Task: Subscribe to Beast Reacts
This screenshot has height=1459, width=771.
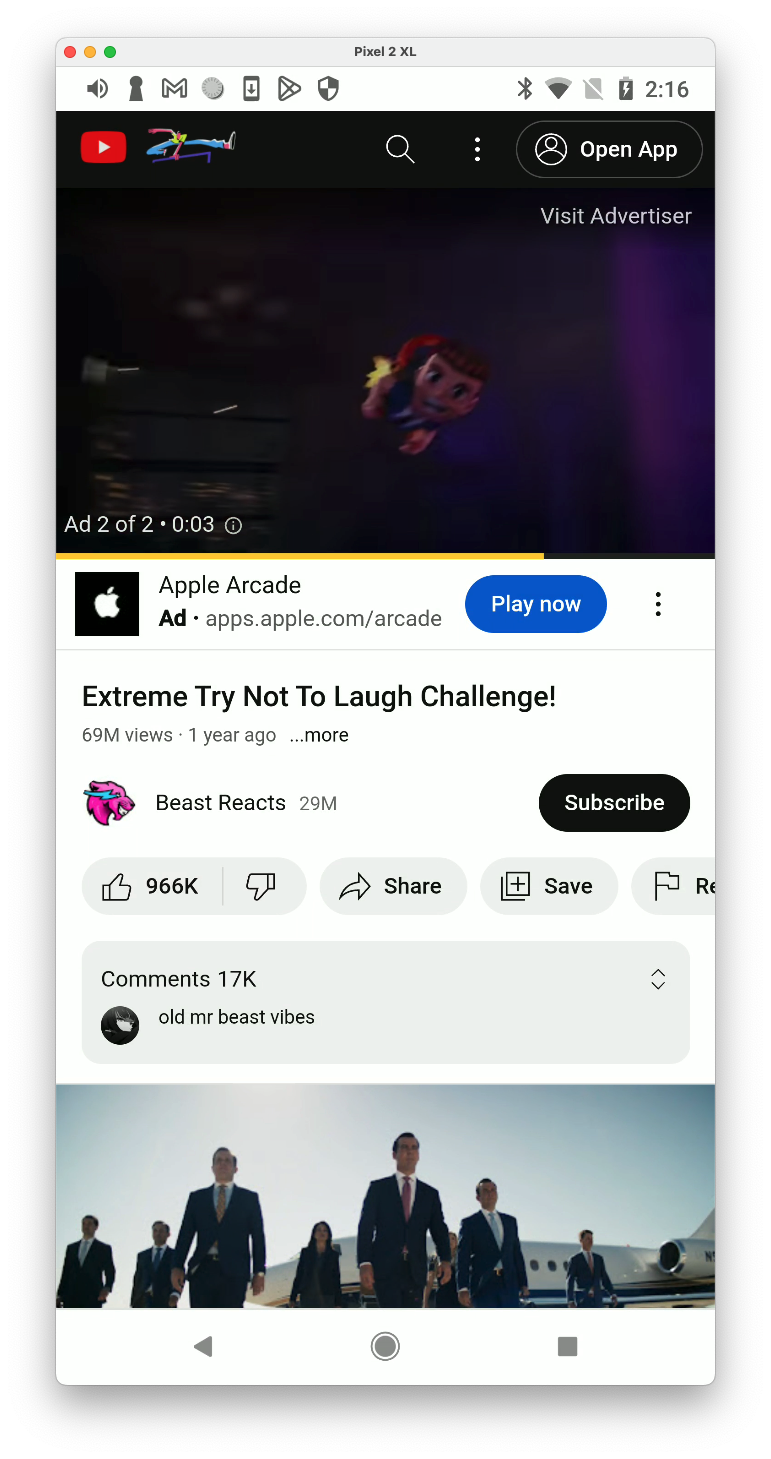Action: (614, 803)
